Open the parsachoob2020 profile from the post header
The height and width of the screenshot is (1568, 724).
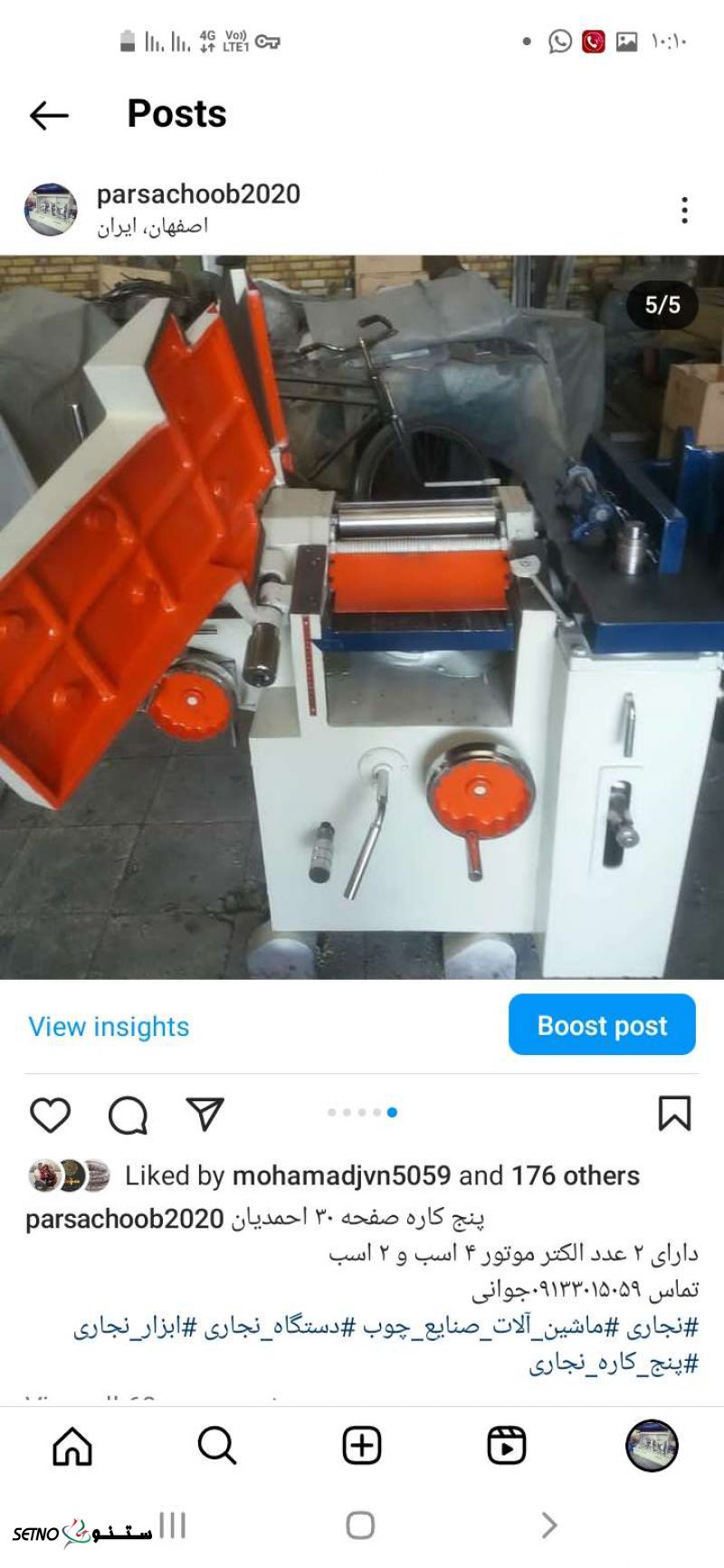tap(198, 194)
